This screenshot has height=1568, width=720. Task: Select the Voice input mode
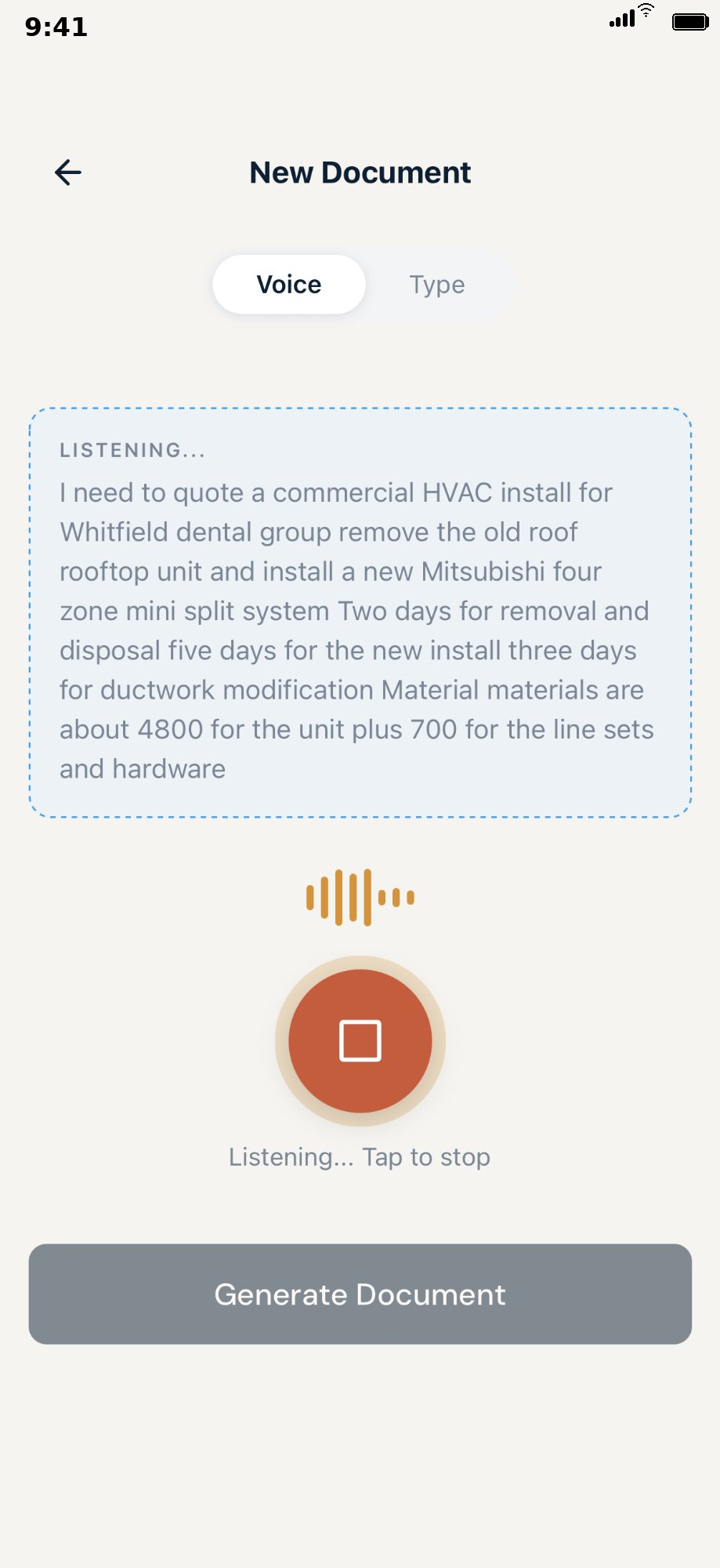point(289,285)
